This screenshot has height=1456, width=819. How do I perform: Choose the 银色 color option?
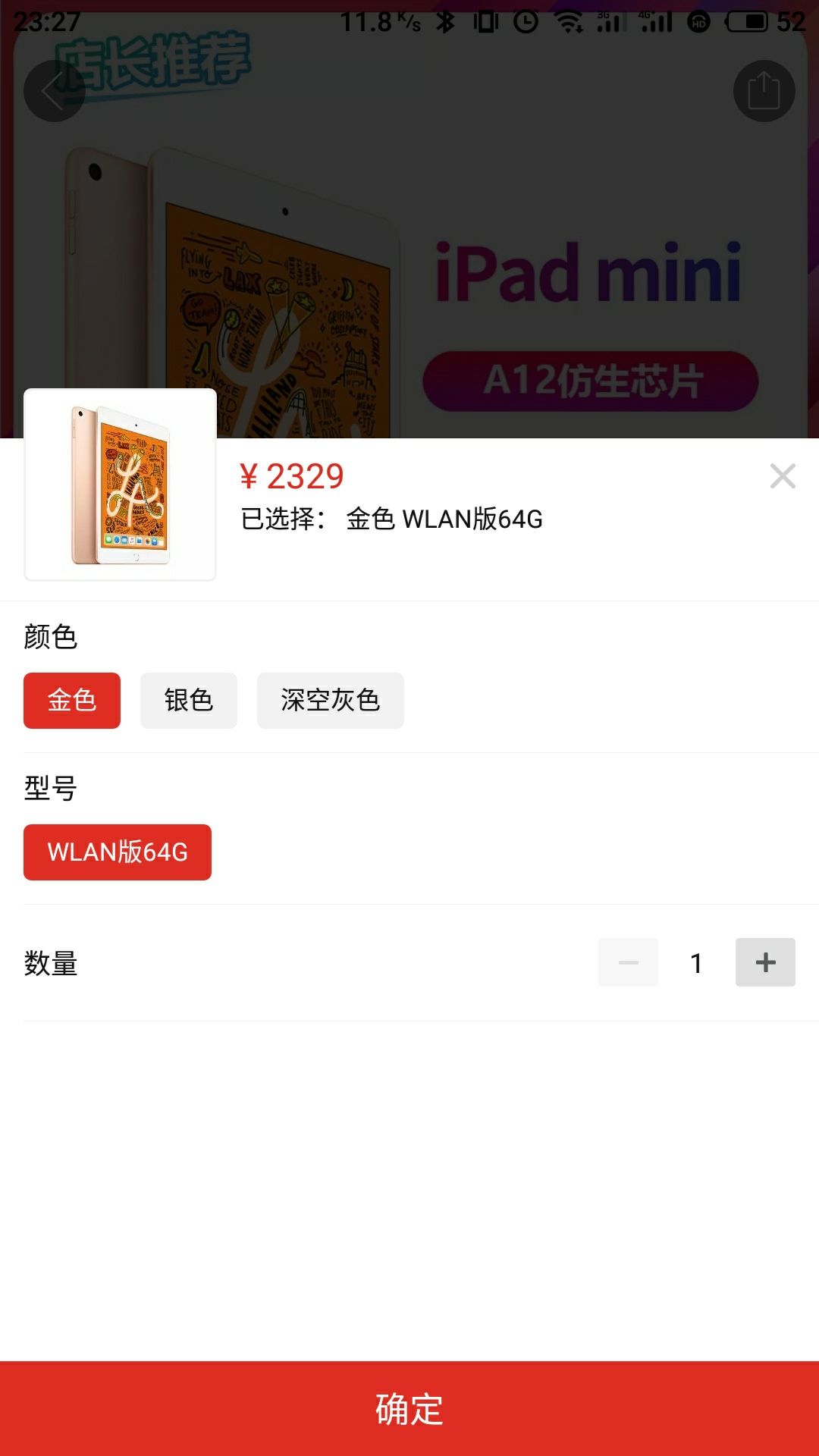point(188,700)
